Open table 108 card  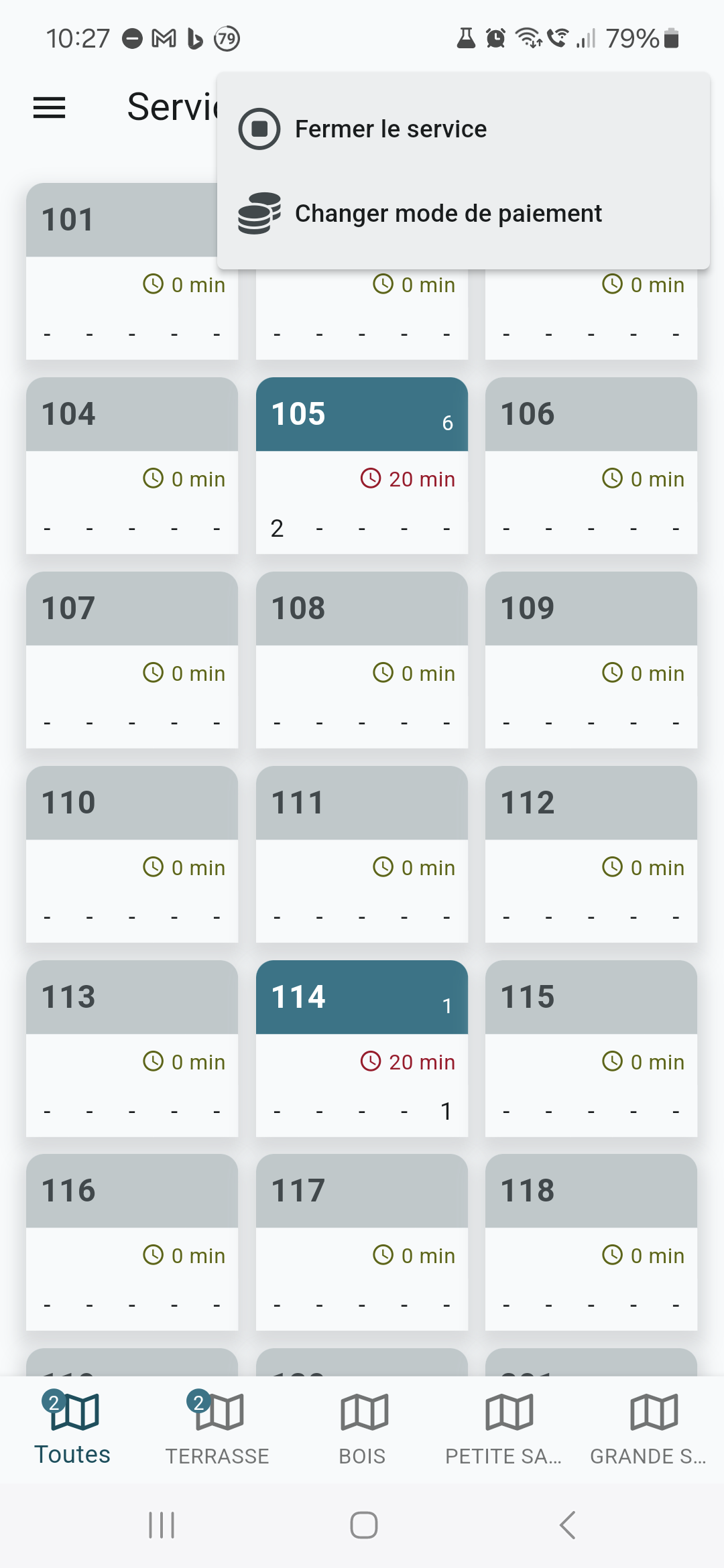[361, 660]
